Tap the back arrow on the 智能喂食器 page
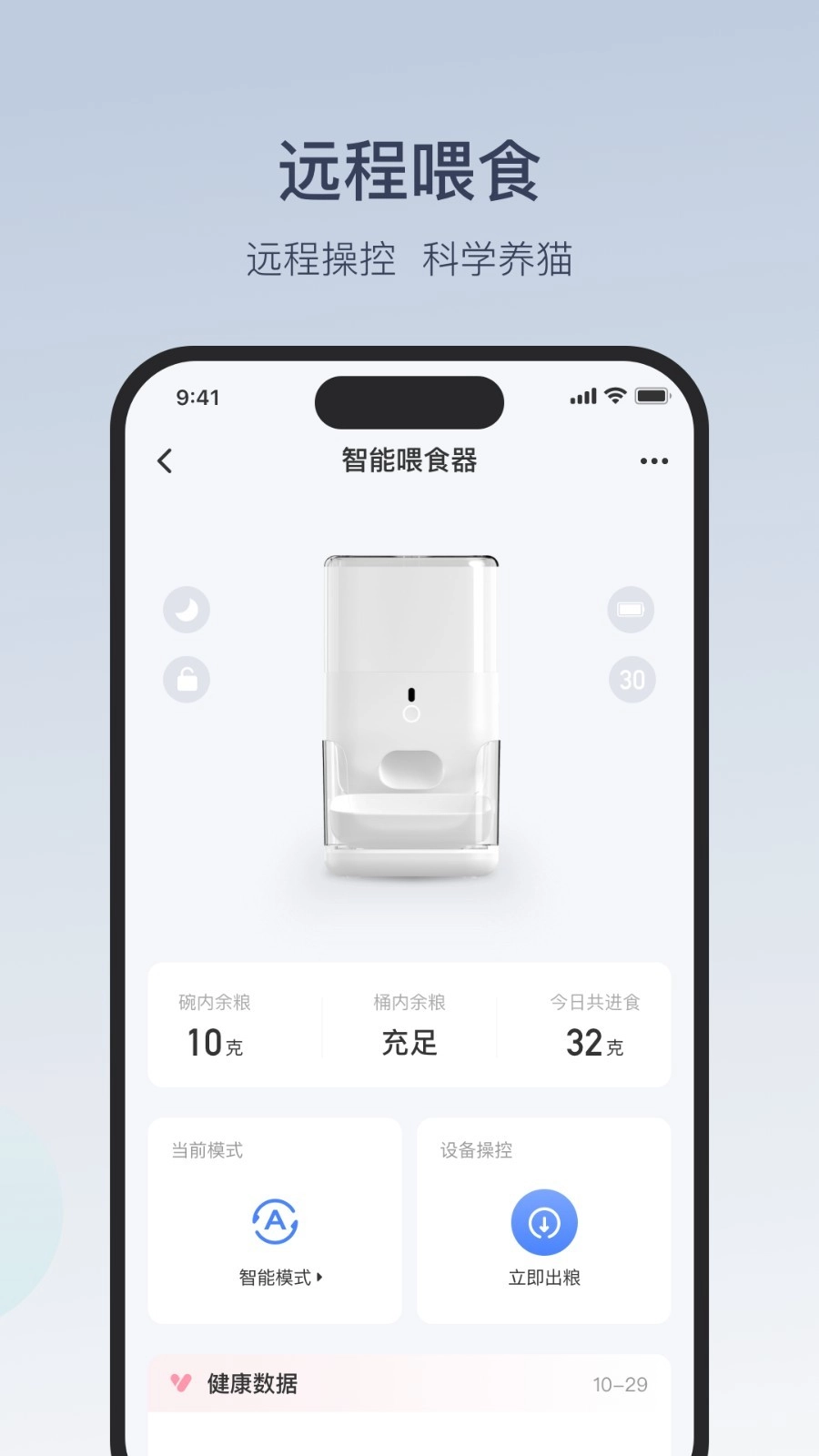Viewport: 819px width, 1456px height. 166,462
